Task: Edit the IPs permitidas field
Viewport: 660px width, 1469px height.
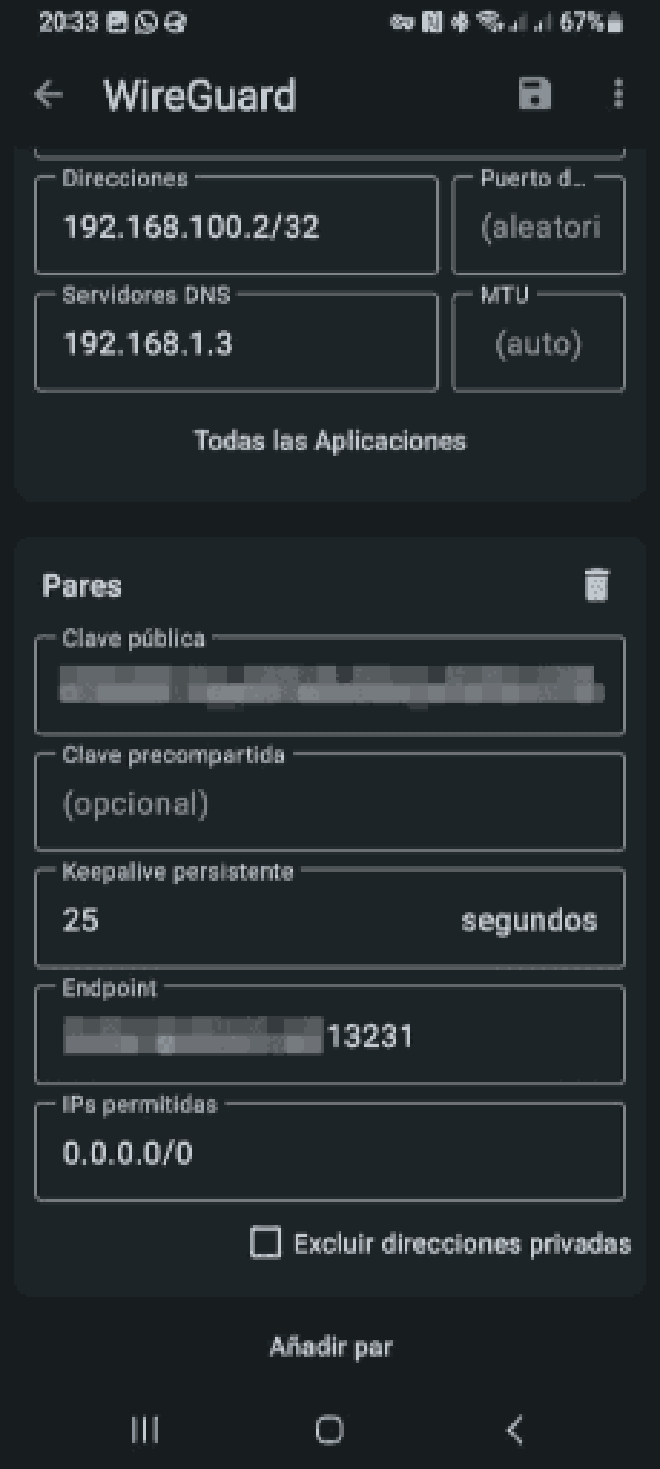Action: (x=330, y=1152)
